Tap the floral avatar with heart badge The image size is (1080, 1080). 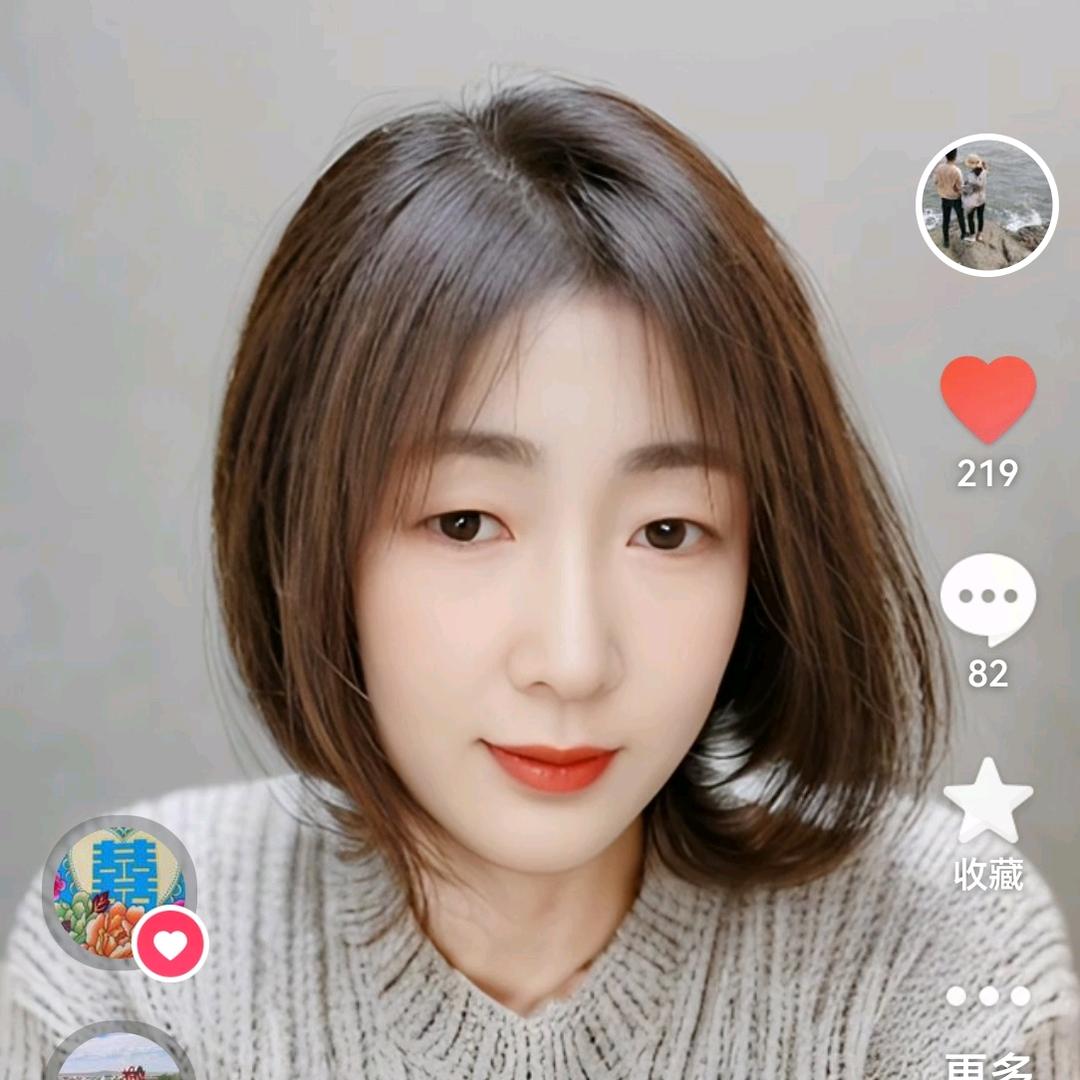(120, 892)
